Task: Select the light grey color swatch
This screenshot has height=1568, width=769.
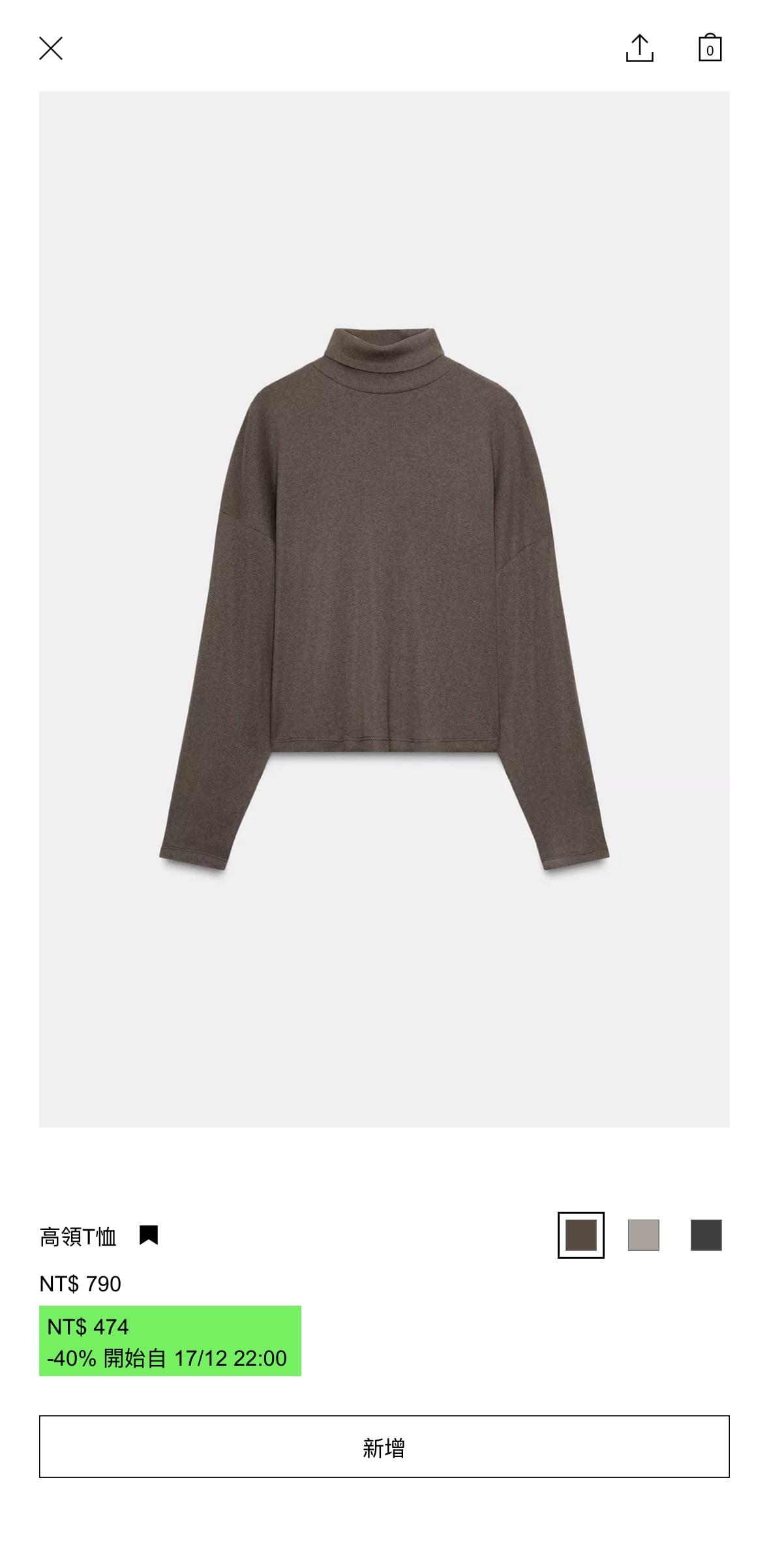Action: pyautogui.click(x=643, y=1235)
